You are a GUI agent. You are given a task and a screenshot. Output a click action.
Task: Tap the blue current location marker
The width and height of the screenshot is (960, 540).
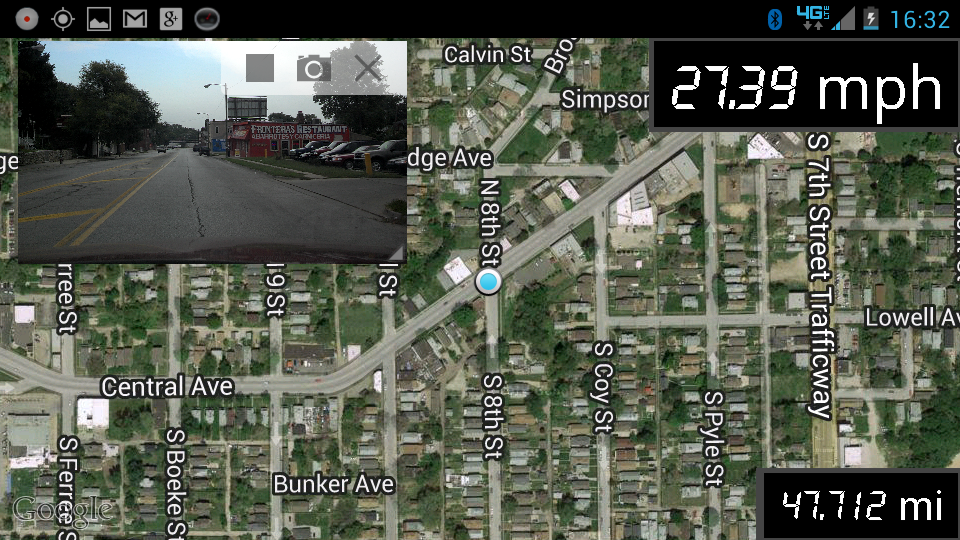tap(488, 282)
